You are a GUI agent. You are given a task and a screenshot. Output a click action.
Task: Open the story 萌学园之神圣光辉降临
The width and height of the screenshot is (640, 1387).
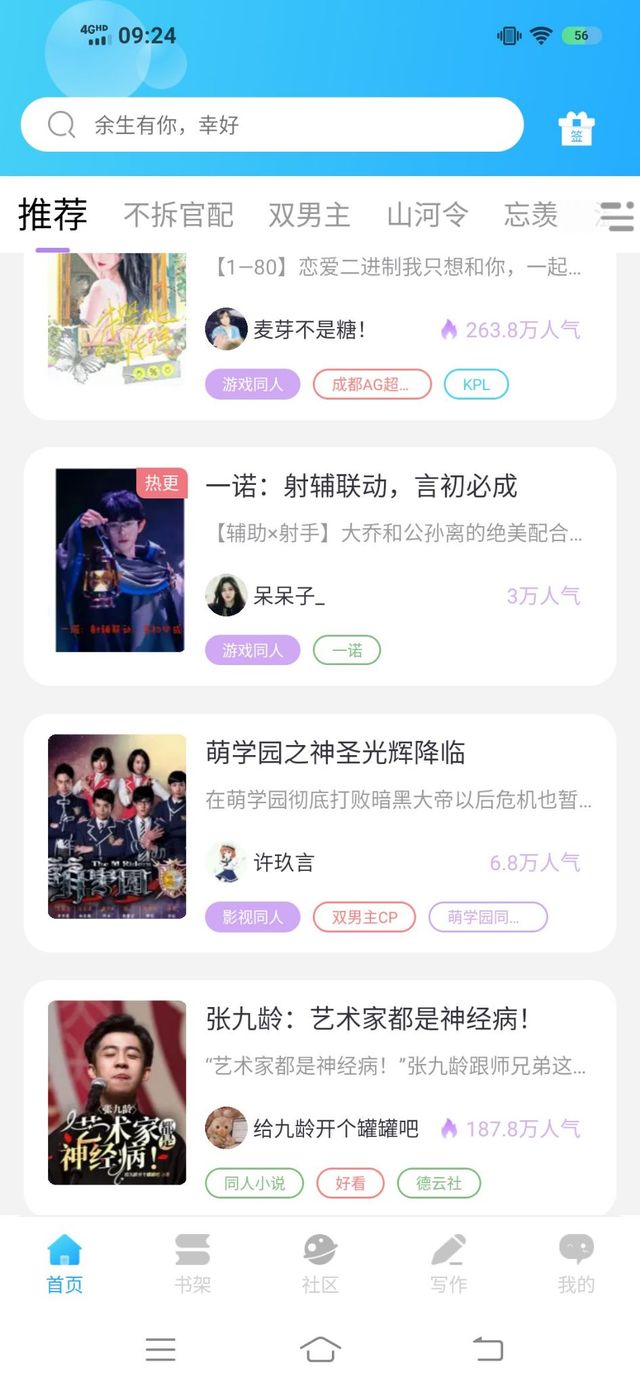coord(335,752)
